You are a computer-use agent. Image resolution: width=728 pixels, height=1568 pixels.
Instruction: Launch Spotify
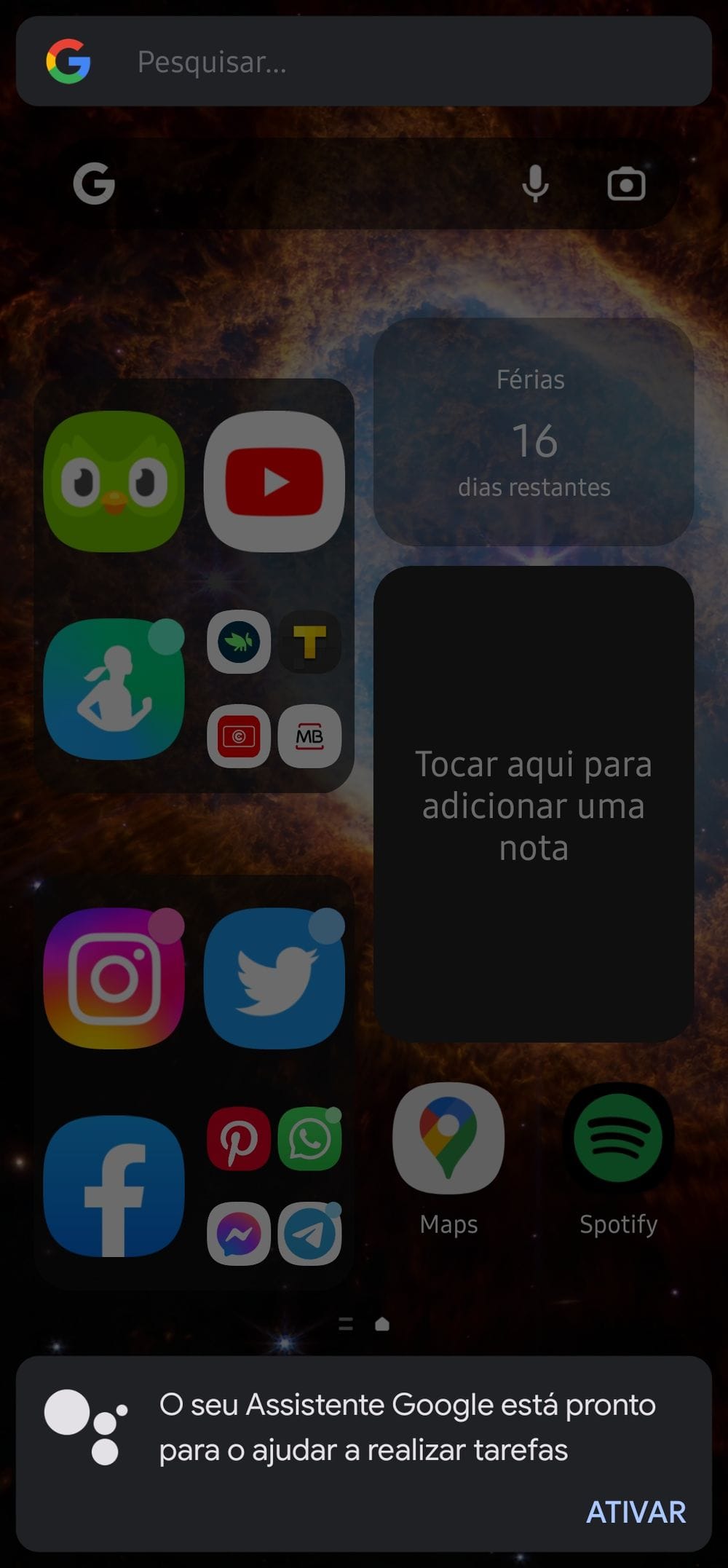pyautogui.click(x=618, y=1140)
